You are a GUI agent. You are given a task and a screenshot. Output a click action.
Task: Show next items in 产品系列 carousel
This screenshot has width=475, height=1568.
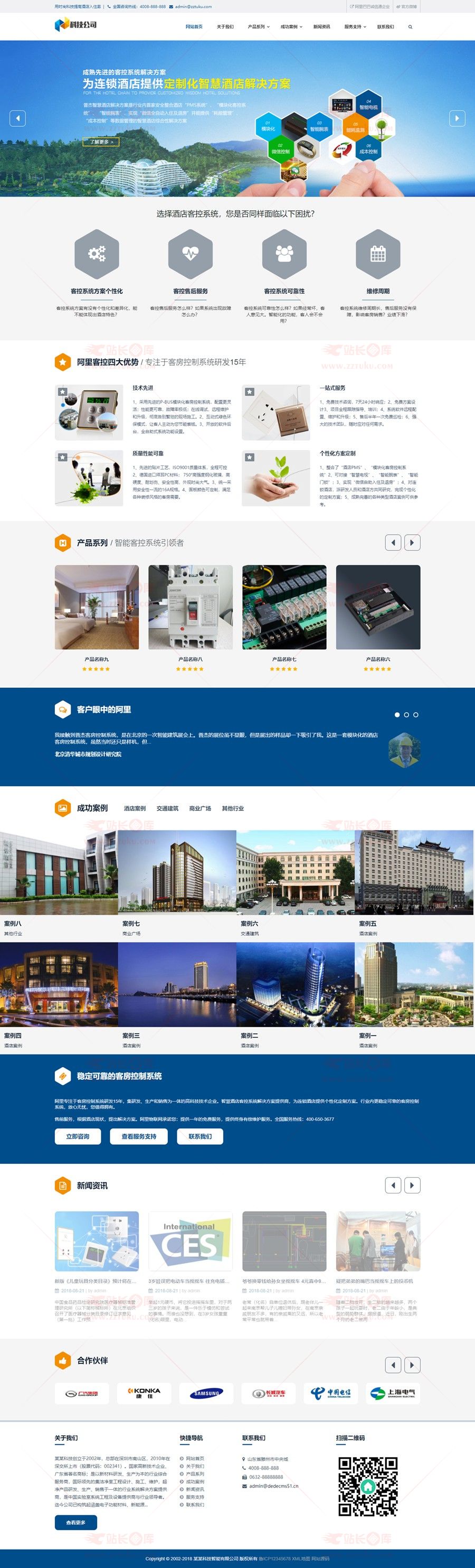[412, 543]
